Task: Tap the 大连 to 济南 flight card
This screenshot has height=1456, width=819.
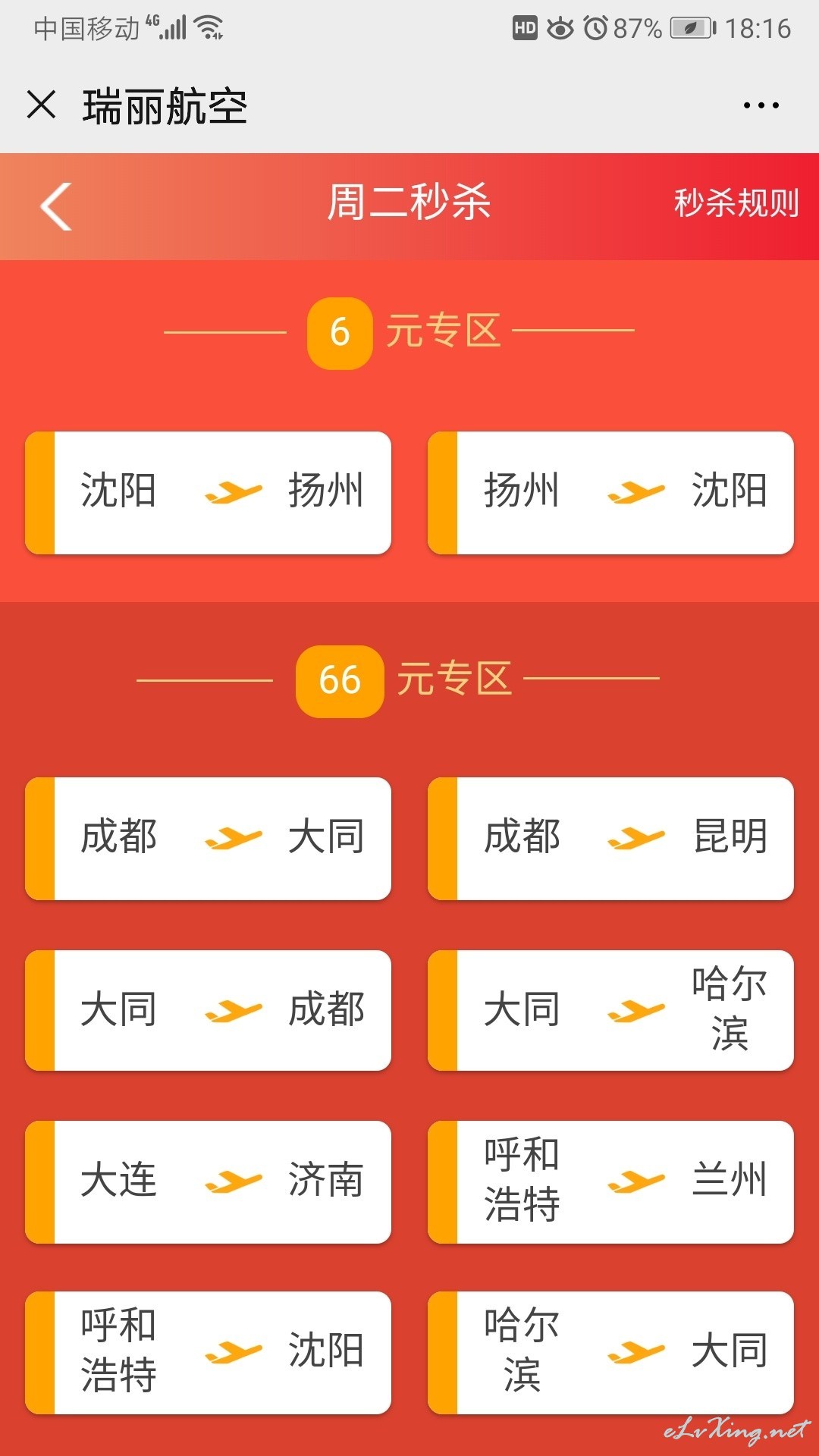Action: [x=208, y=1181]
